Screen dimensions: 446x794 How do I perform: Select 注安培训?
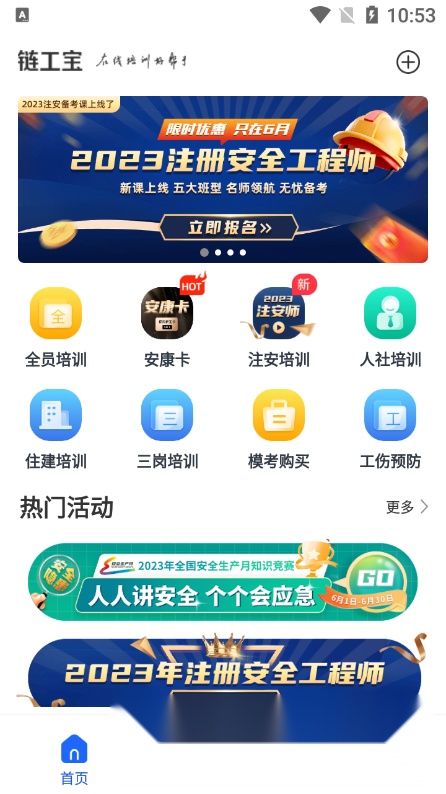[278, 328]
